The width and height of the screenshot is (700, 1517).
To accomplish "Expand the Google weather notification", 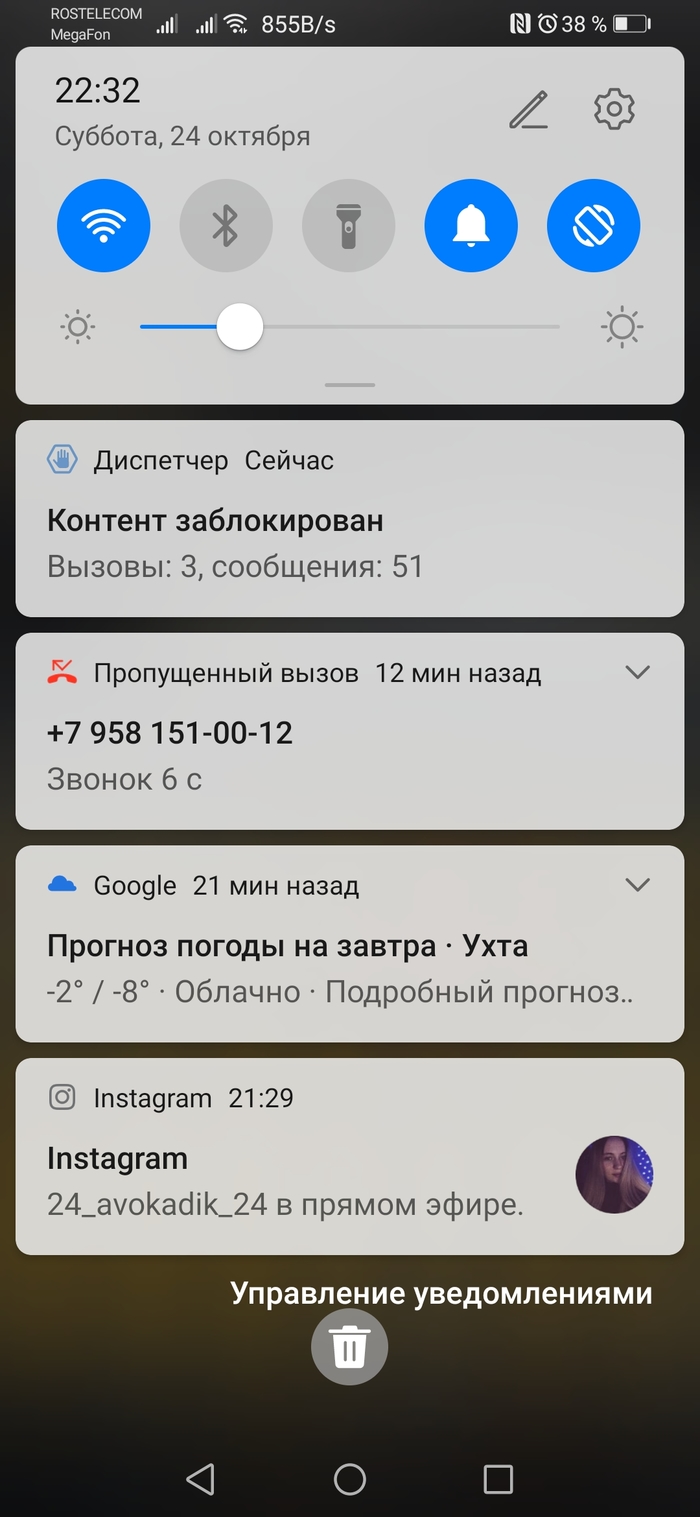I will point(637,884).
